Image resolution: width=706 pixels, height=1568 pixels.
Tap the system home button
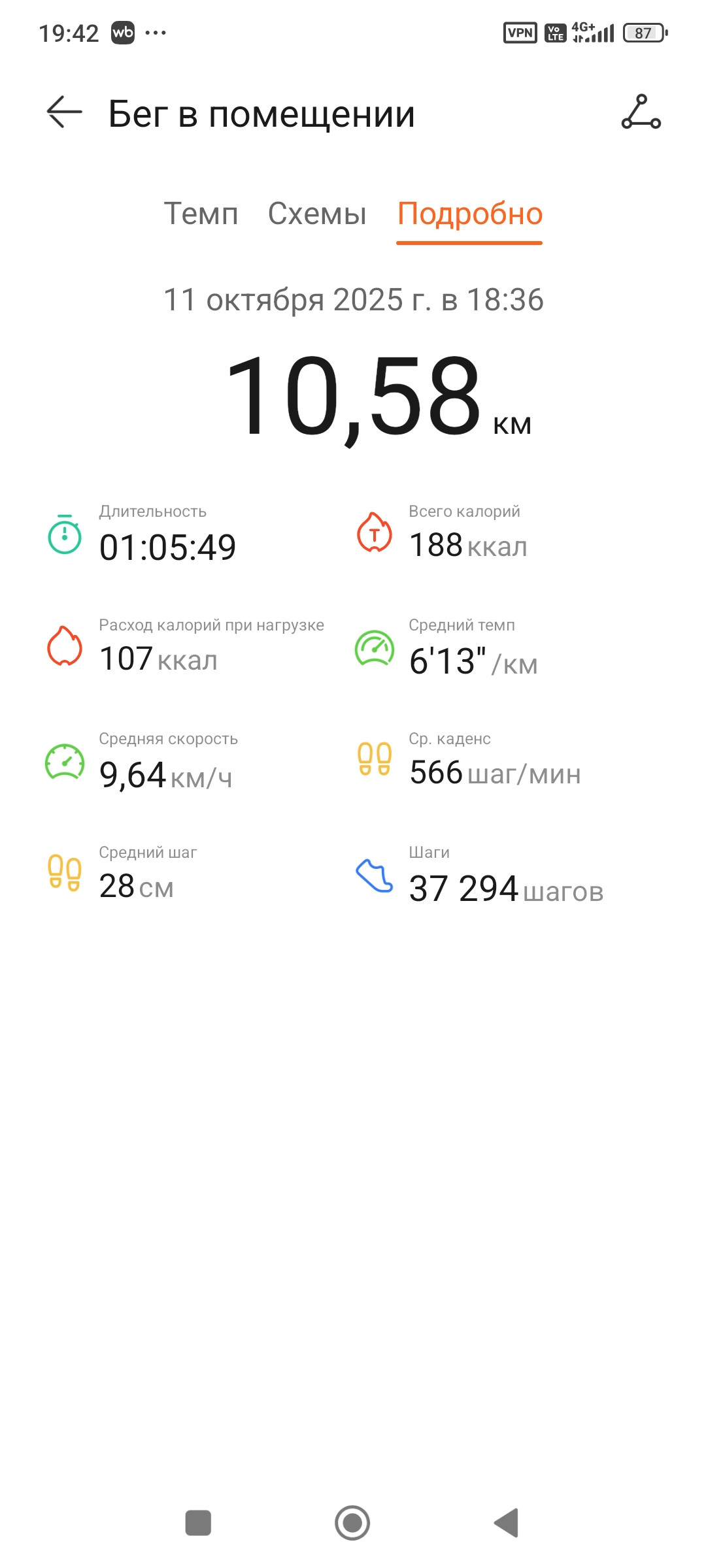(x=352, y=1523)
